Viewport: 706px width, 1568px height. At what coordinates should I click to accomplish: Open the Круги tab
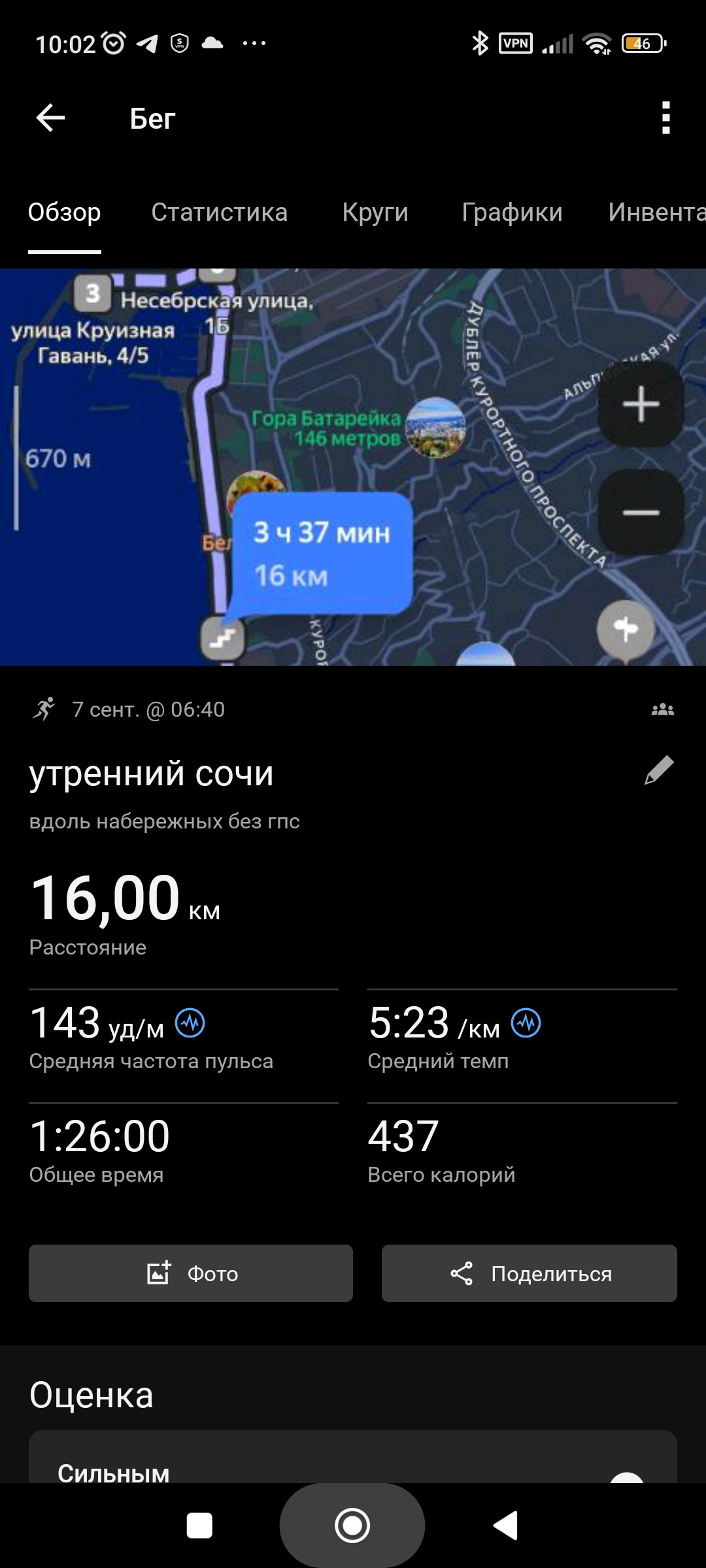coord(375,212)
